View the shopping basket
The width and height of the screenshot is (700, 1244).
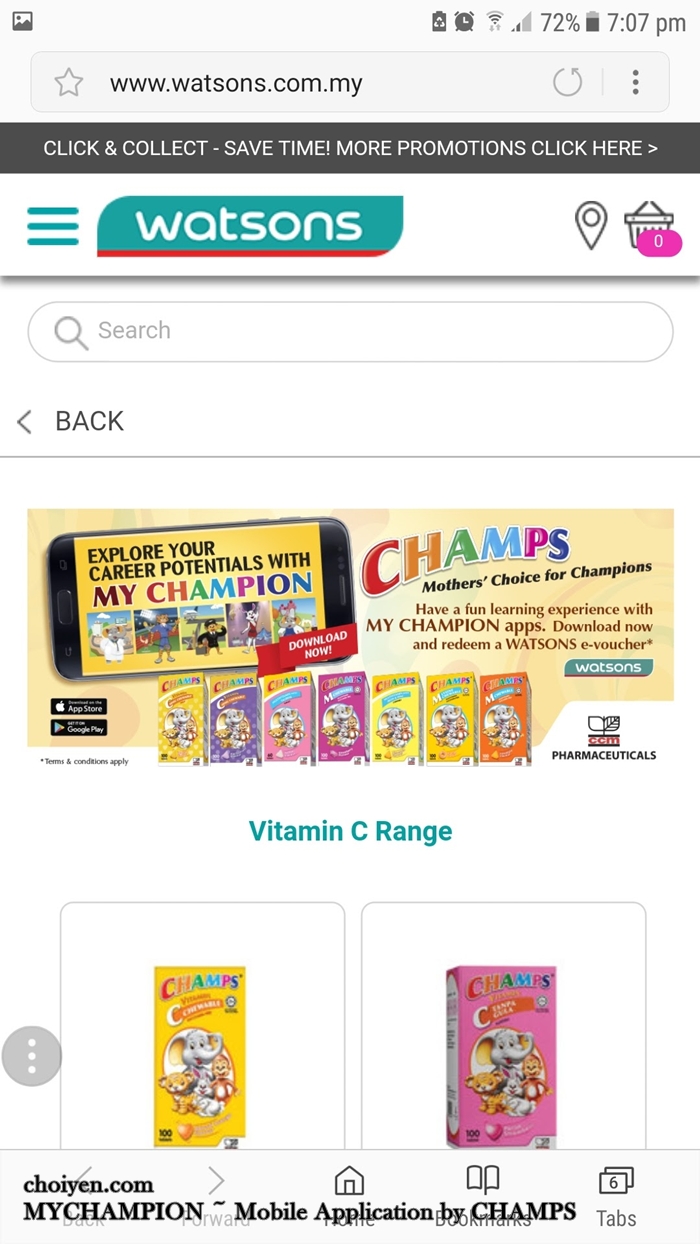(x=650, y=228)
